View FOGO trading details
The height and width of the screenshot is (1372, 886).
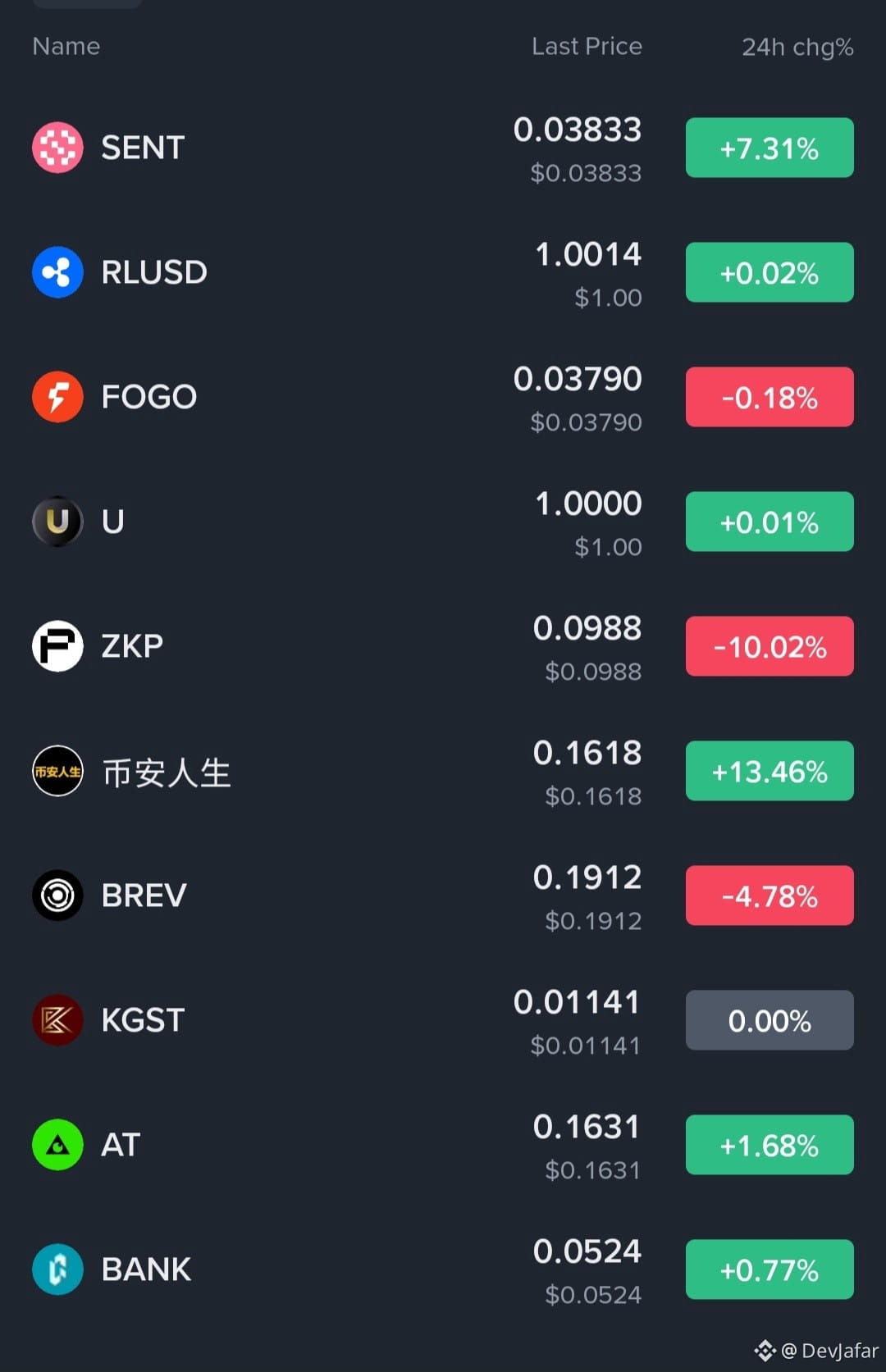coord(148,397)
